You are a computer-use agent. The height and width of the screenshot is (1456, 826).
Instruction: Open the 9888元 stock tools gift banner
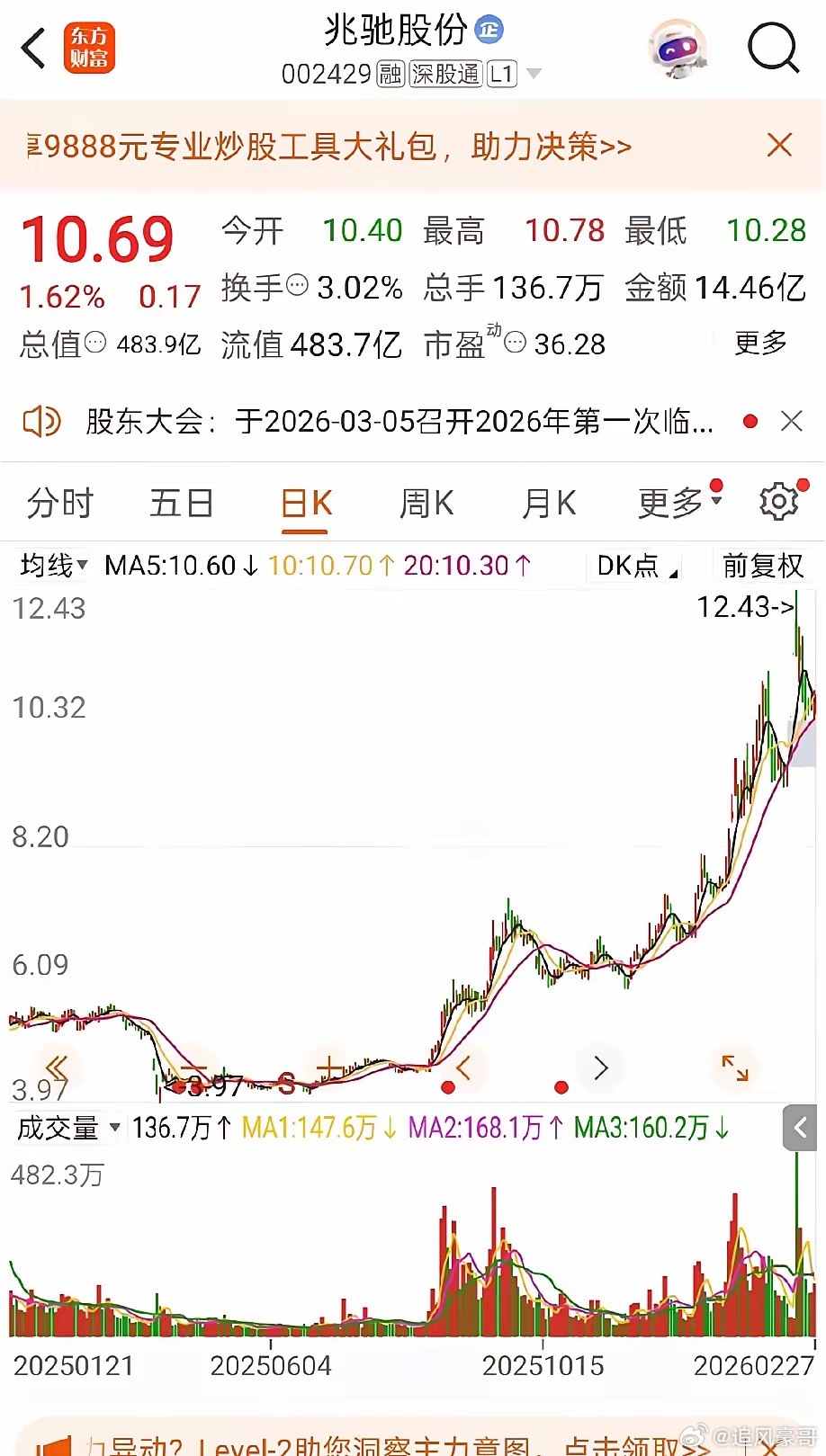click(333, 145)
